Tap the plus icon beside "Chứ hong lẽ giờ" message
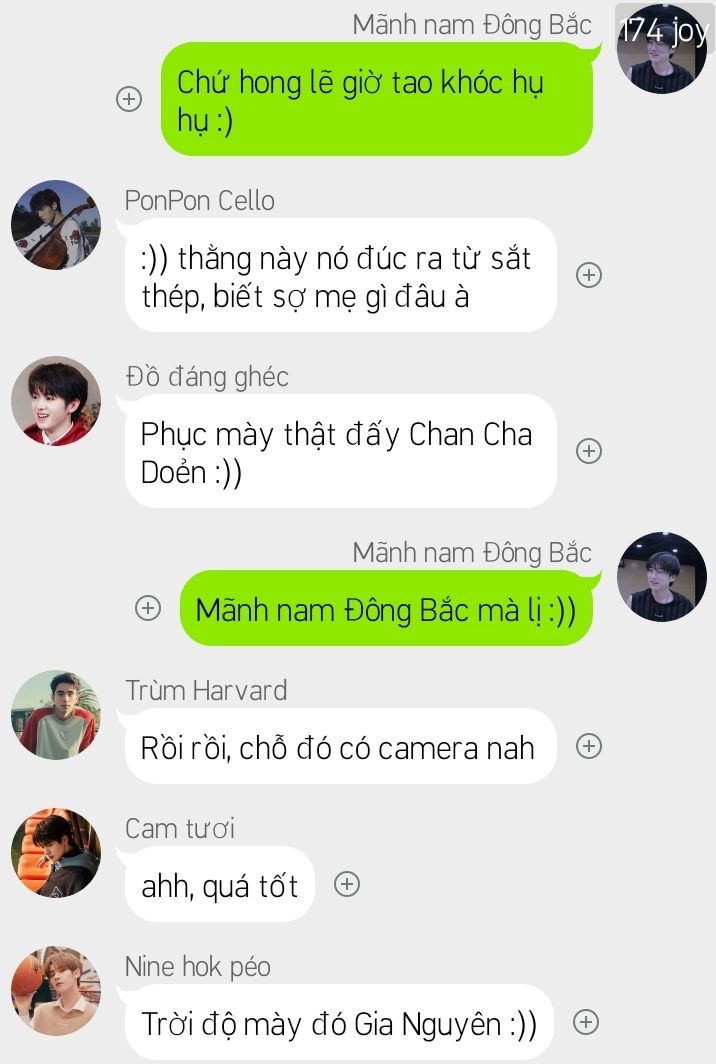The image size is (716, 1064). (x=129, y=99)
